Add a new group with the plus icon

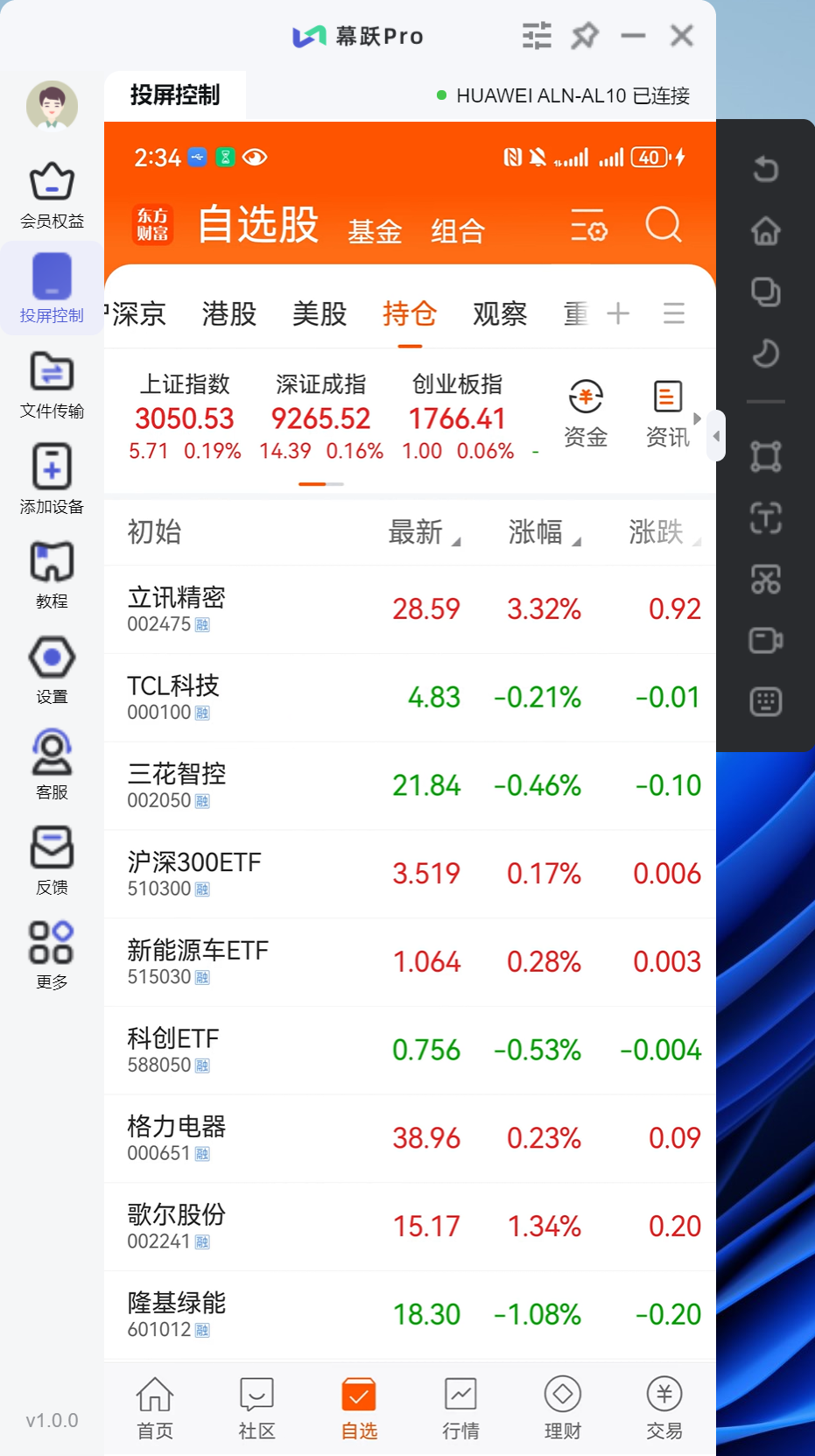tap(618, 313)
